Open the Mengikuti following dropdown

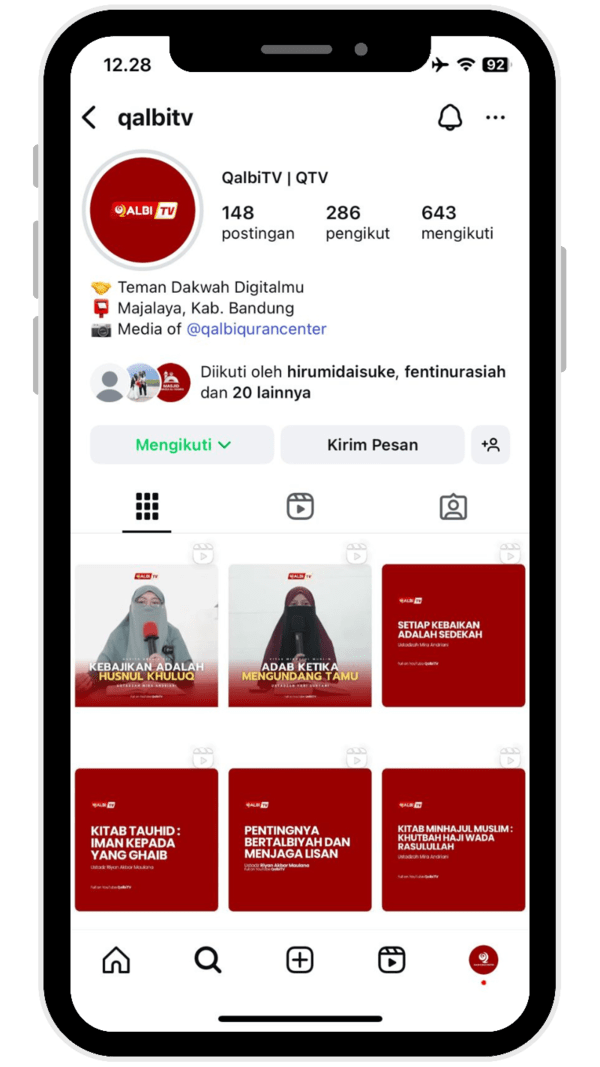pos(182,445)
